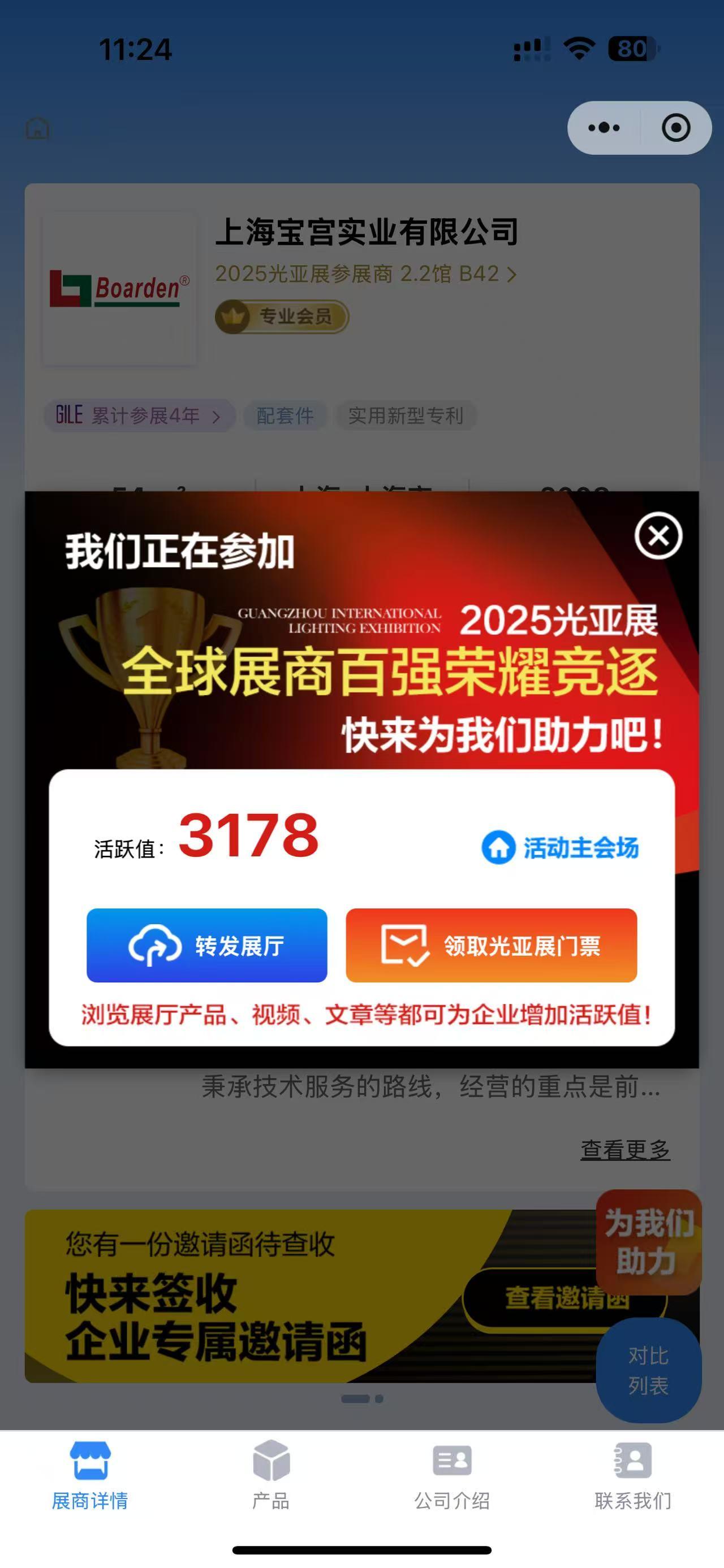Screen dimensions: 724x1568
Task: Go to home via the house icon
Action: [x=37, y=128]
